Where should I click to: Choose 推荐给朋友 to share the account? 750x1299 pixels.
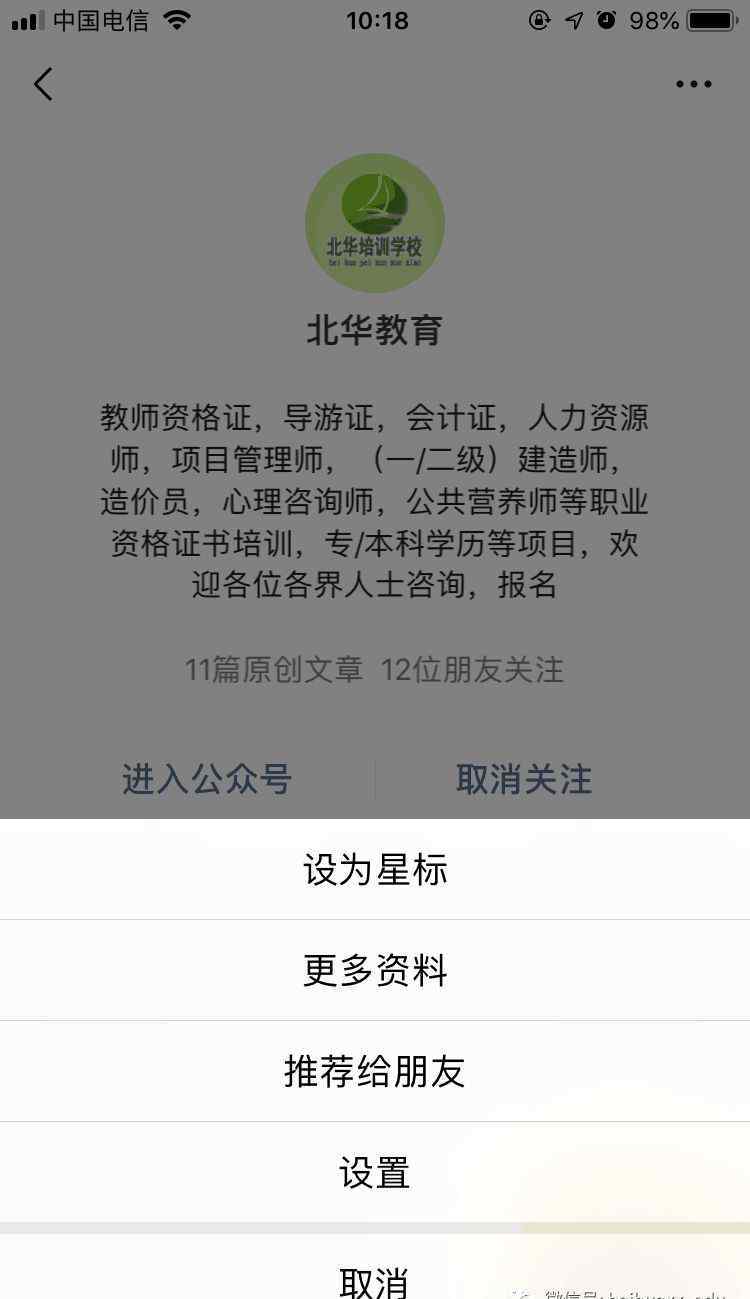[375, 1071]
